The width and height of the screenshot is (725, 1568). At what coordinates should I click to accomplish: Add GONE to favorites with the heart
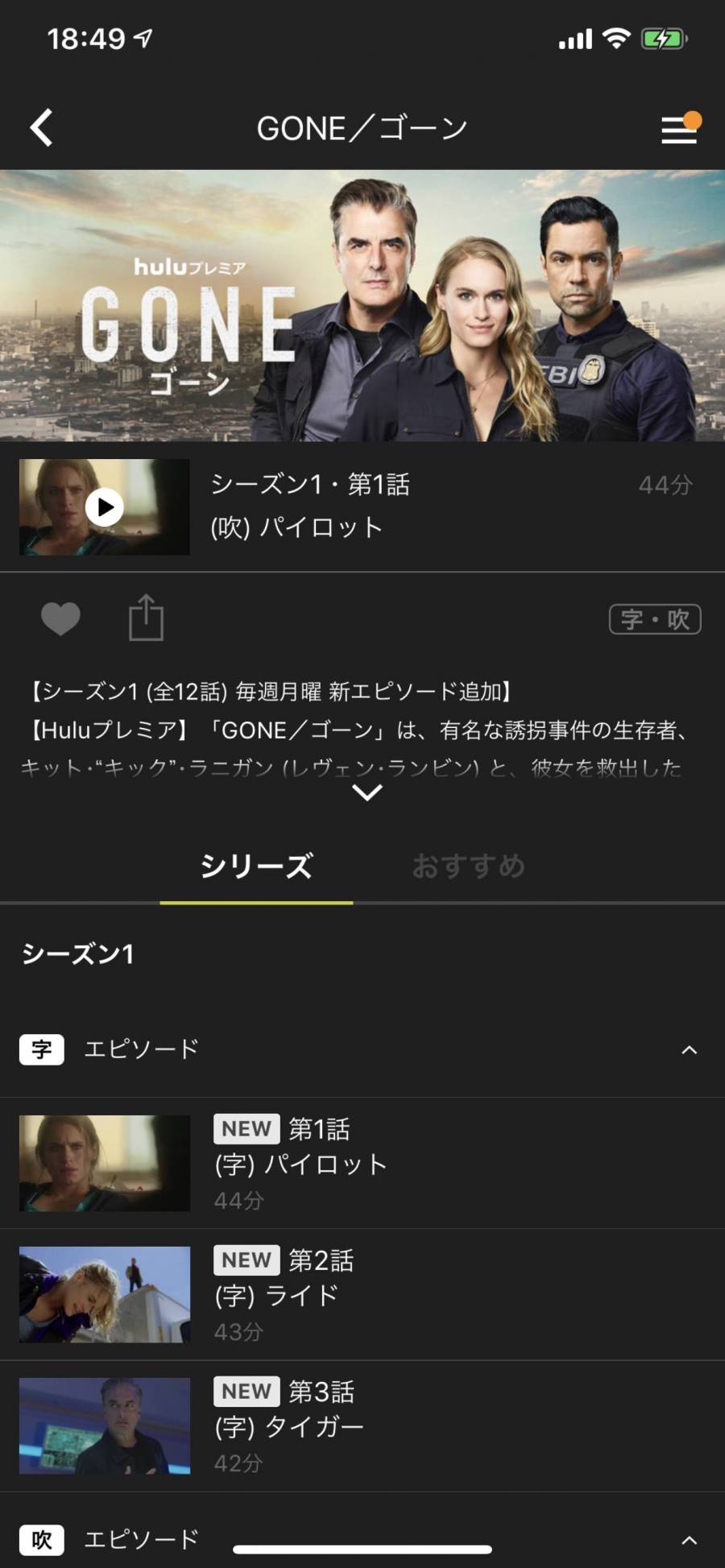pyautogui.click(x=60, y=619)
